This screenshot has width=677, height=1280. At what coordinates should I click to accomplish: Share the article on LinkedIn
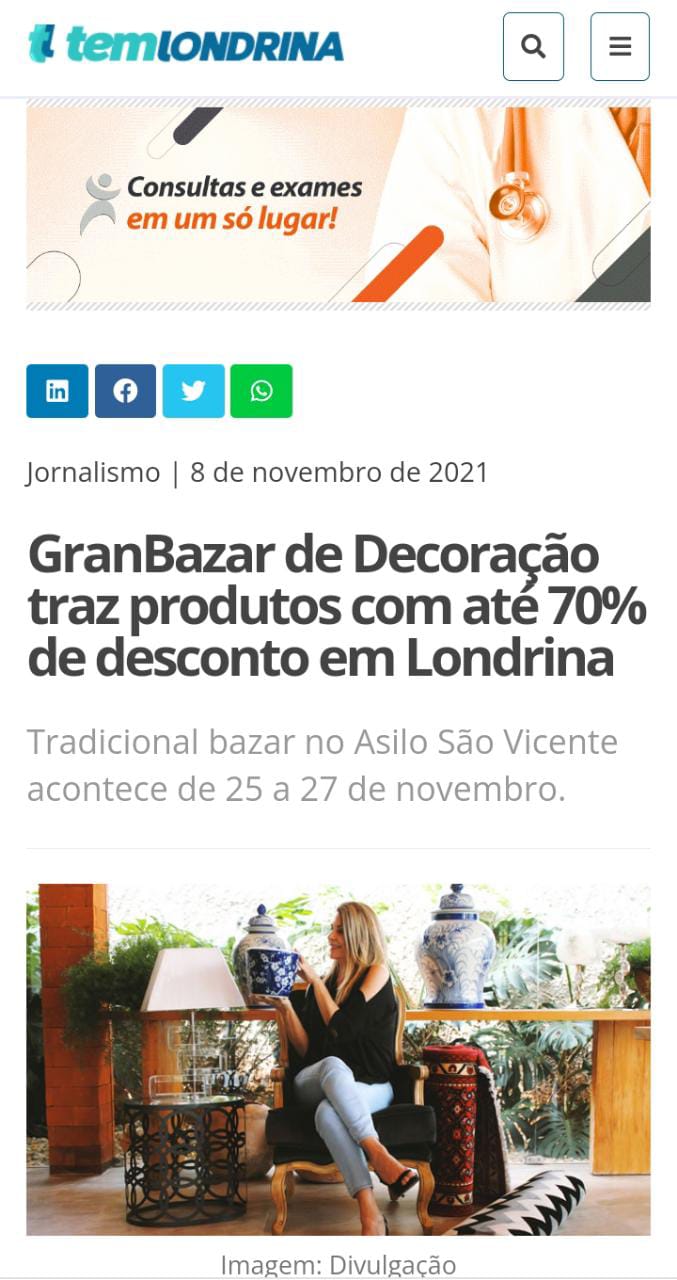click(57, 391)
